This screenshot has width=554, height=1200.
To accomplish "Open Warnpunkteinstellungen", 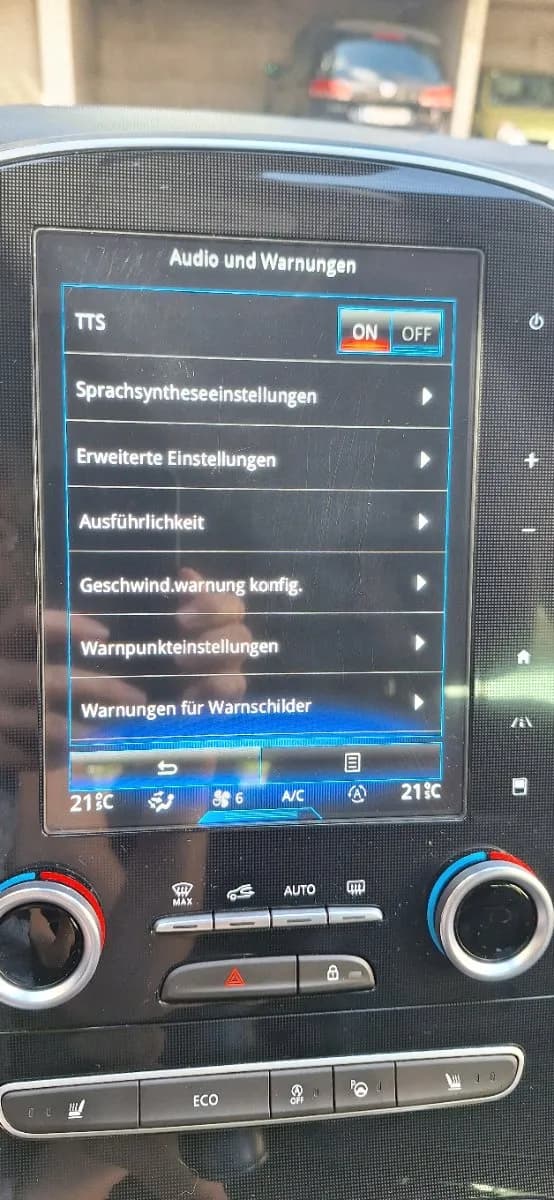I will click(257, 644).
